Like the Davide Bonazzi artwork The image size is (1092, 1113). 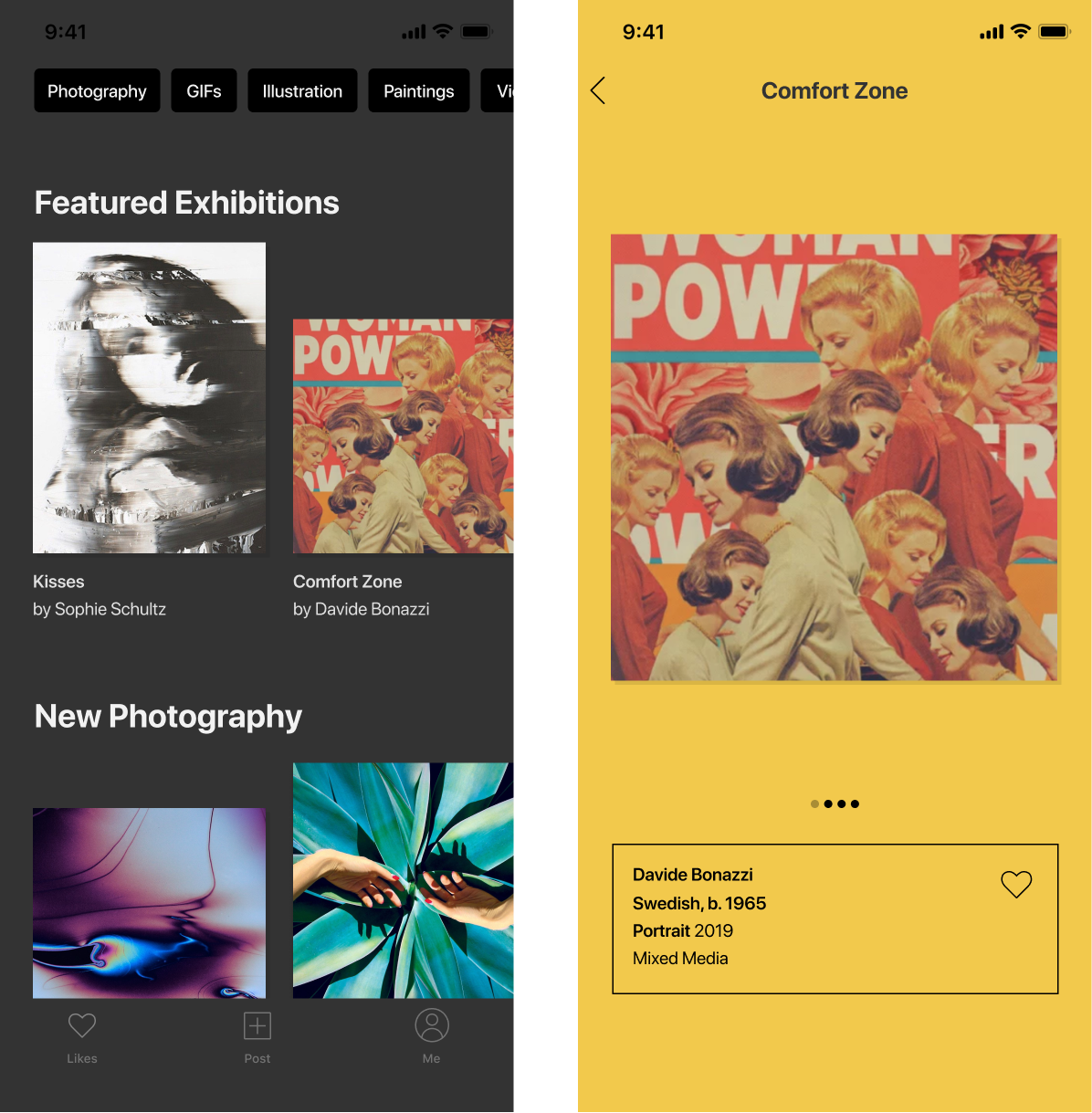coord(1015,884)
